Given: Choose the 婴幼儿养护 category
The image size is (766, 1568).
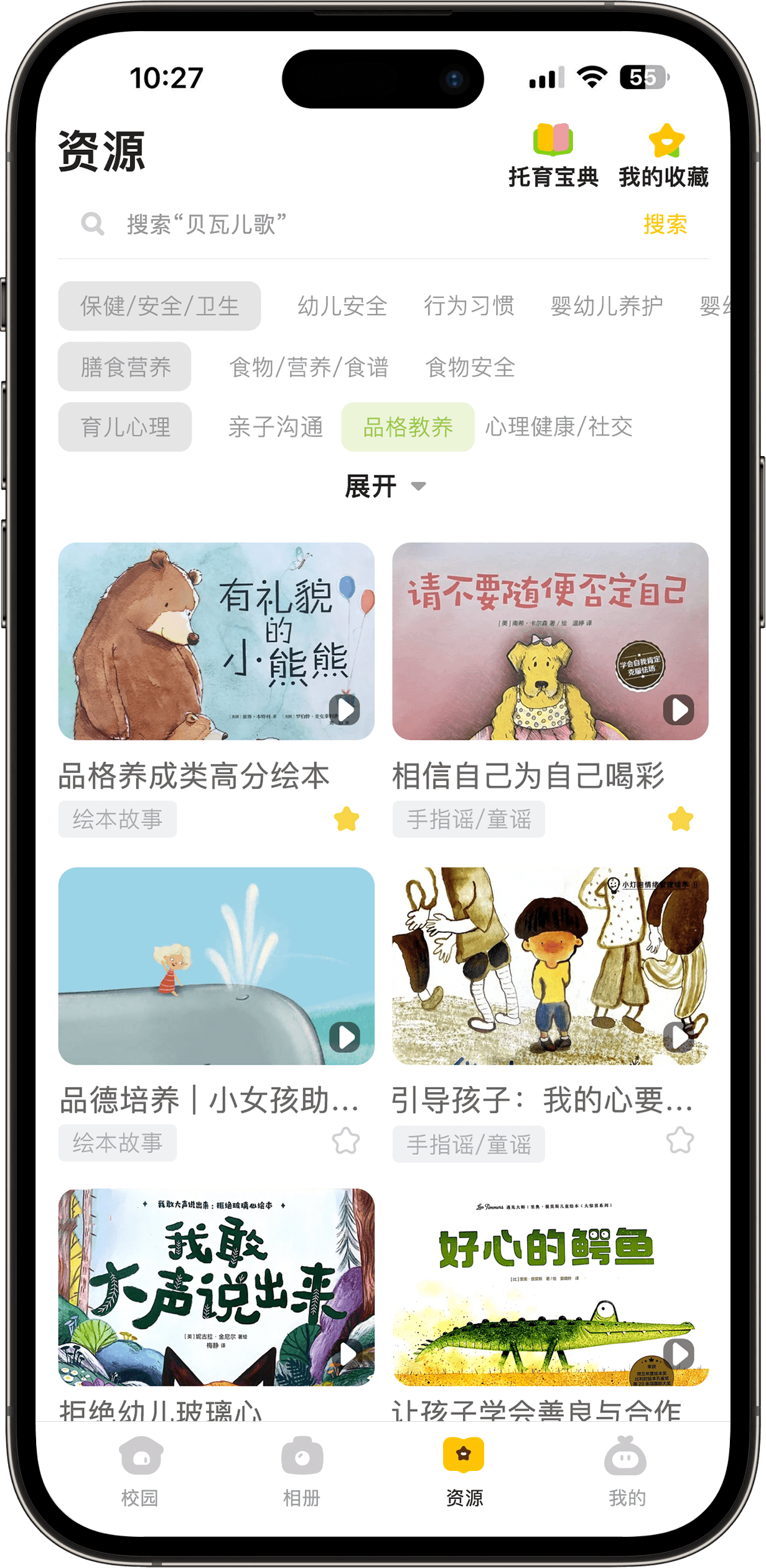Looking at the screenshot, I should pos(606,306).
